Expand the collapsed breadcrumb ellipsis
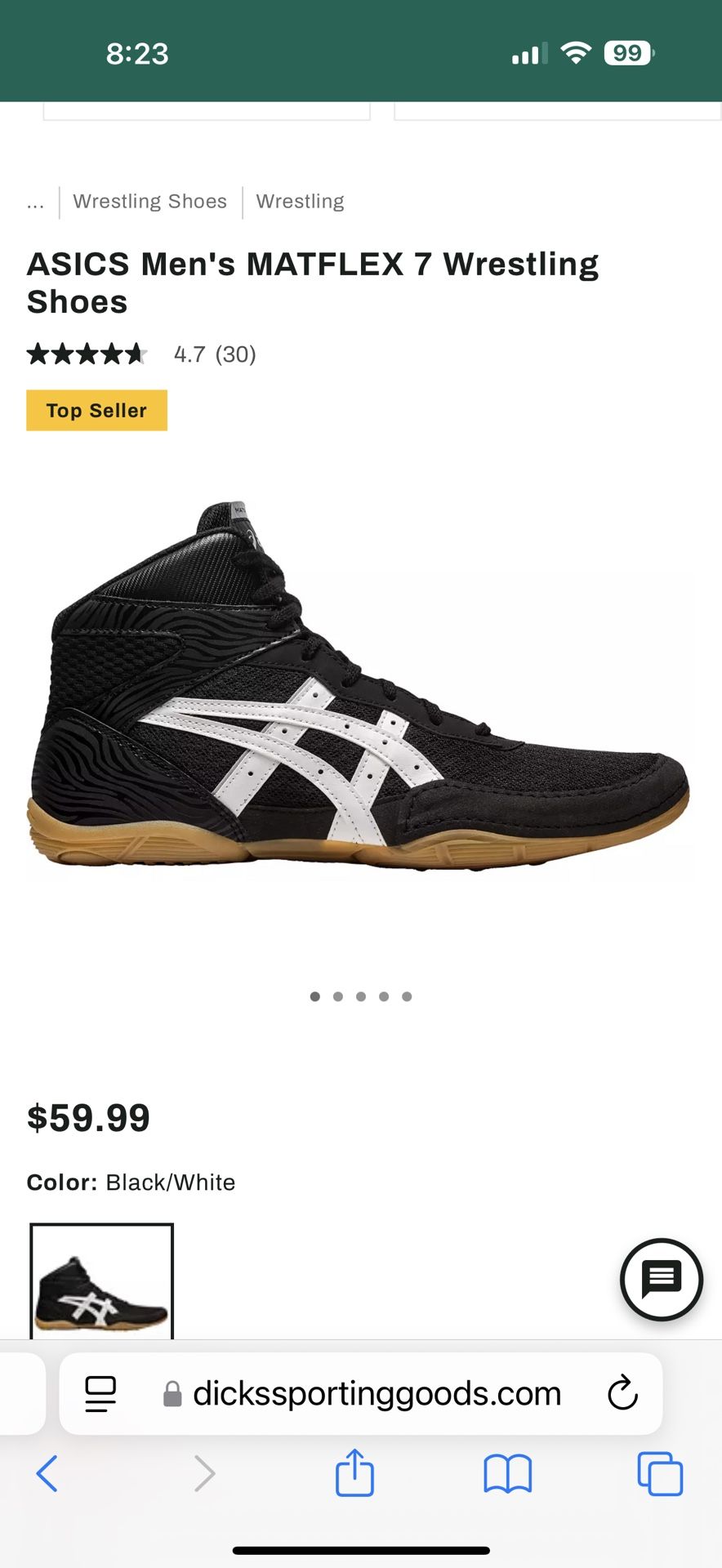This screenshot has width=722, height=1568. click(35, 203)
